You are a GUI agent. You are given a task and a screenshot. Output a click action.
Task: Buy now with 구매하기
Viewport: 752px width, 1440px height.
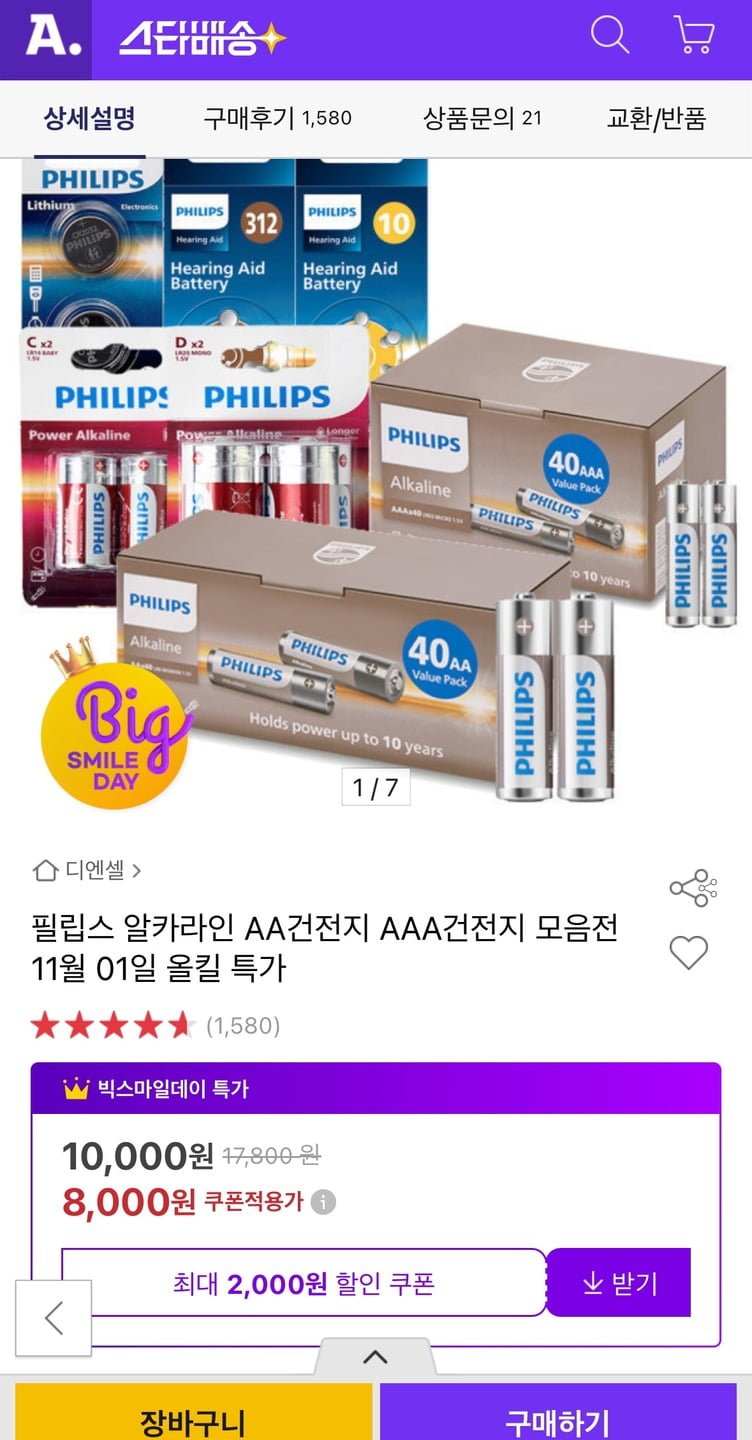pos(558,1420)
